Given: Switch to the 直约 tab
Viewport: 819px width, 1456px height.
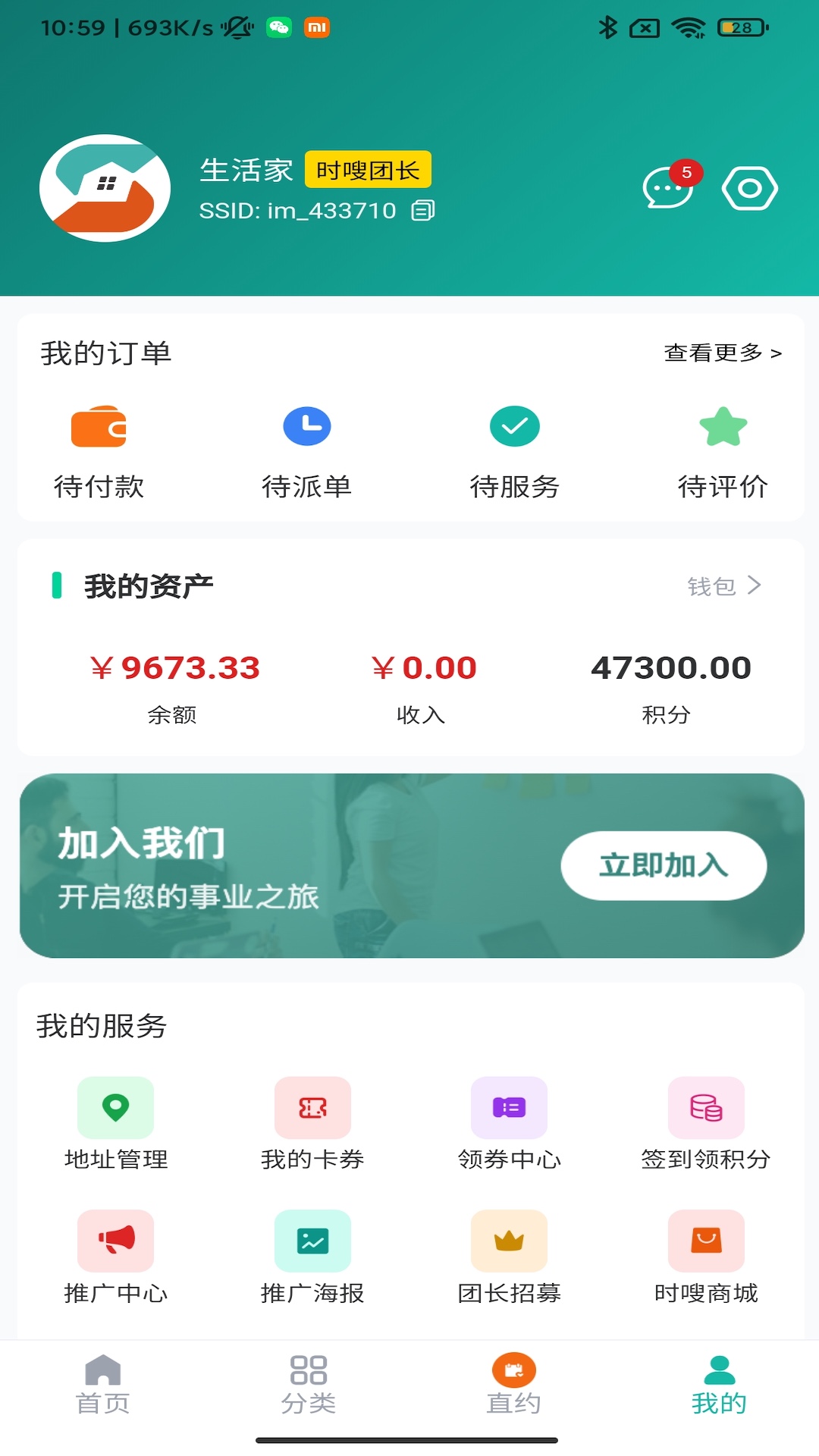Looking at the screenshot, I should click(513, 1385).
